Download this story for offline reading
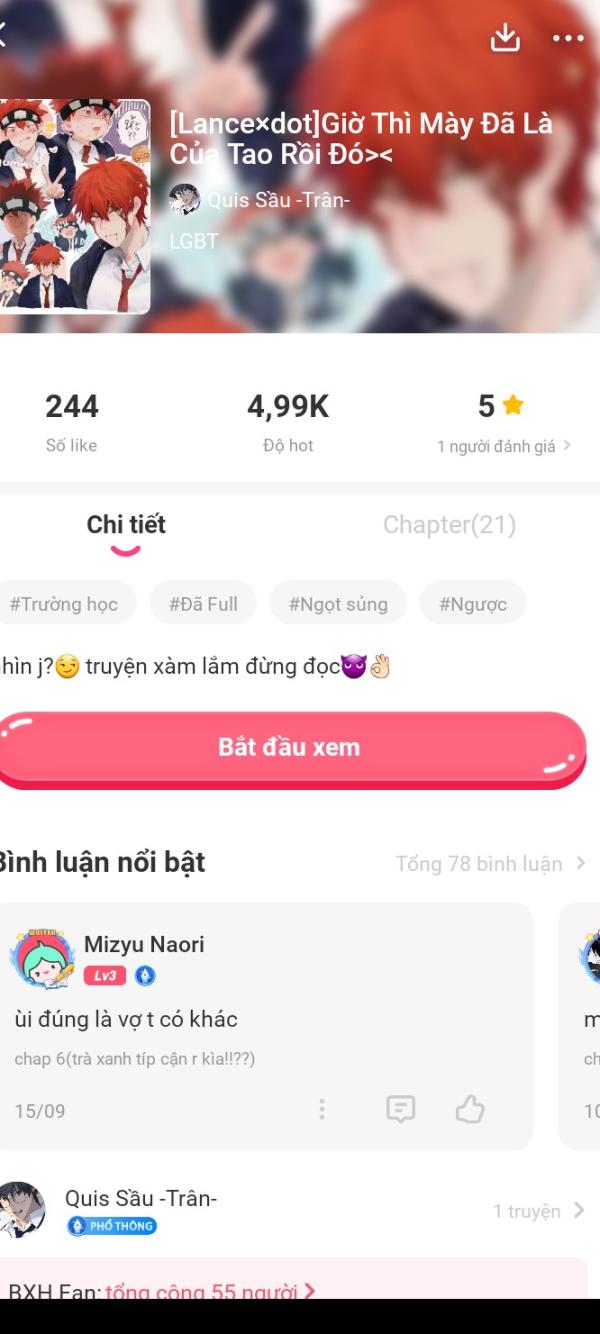 pos(505,38)
